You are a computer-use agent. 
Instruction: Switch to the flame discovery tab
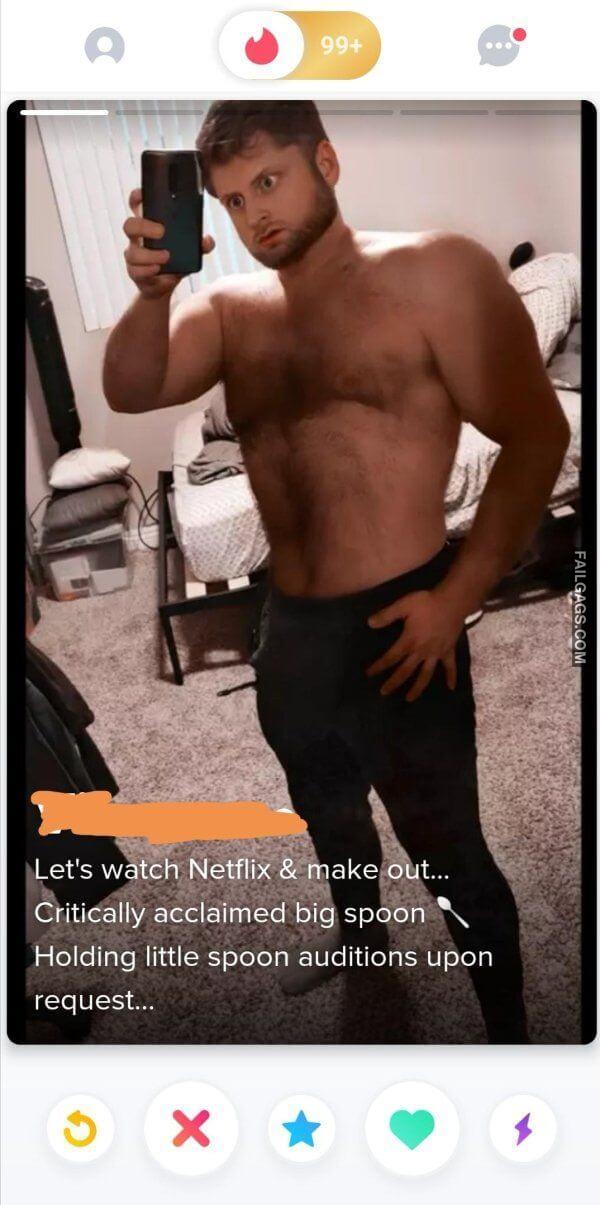click(261, 46)
